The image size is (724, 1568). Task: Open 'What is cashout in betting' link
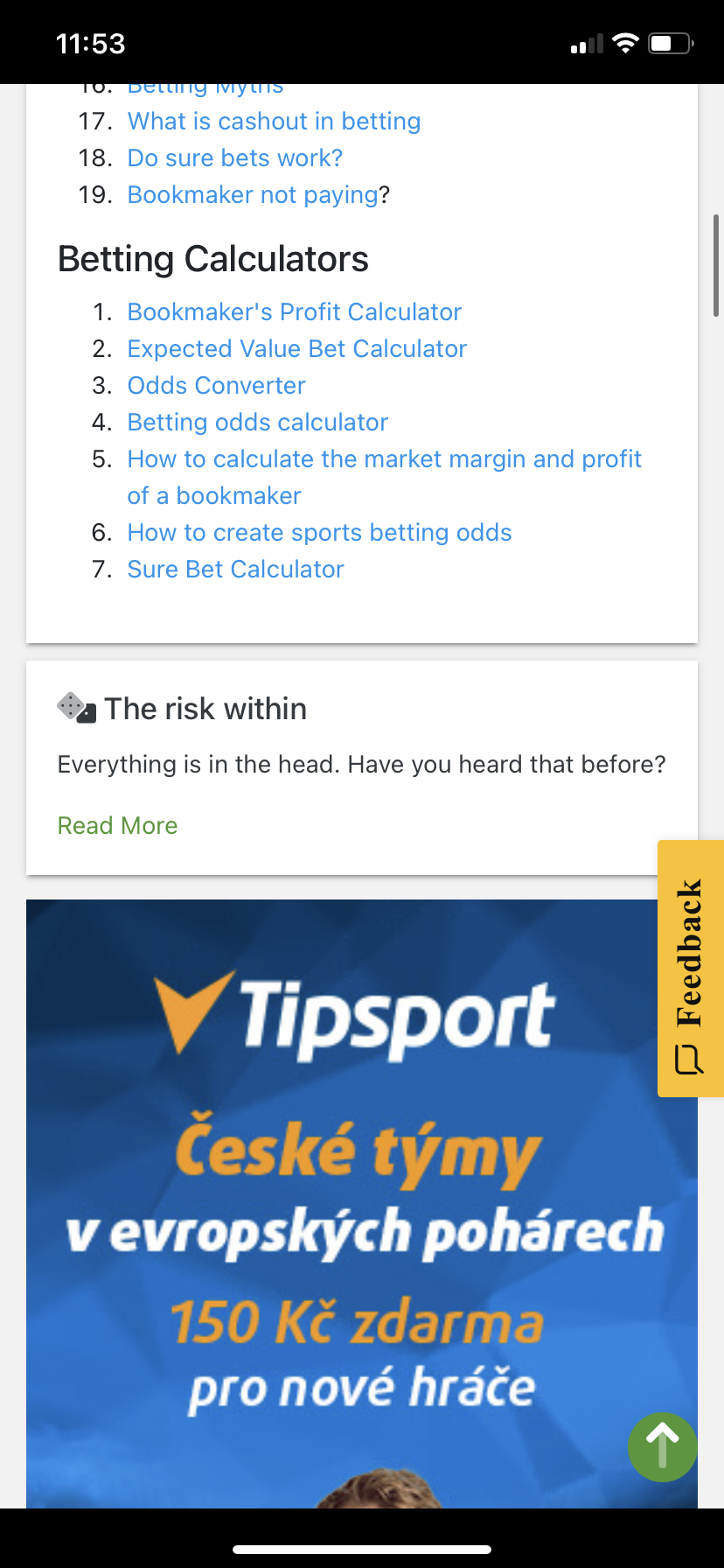pyautogui.click(x=274, y=122)
